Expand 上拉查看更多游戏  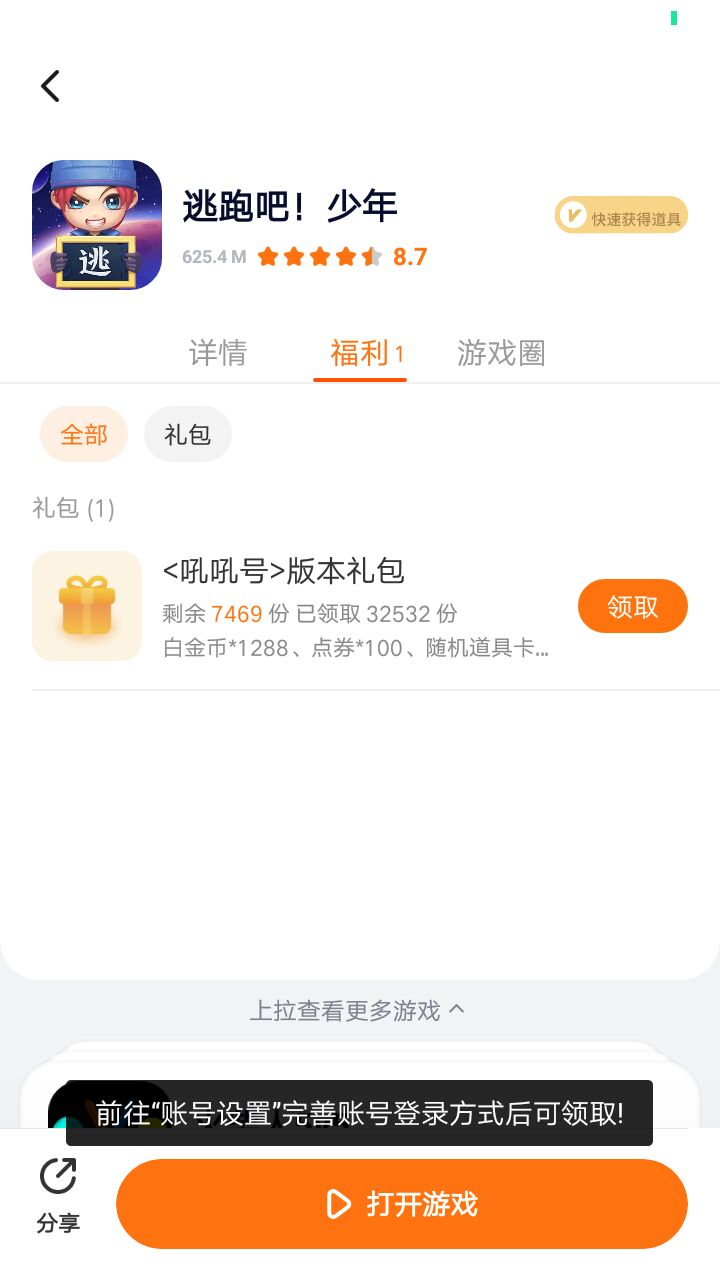pos(358,1010)
